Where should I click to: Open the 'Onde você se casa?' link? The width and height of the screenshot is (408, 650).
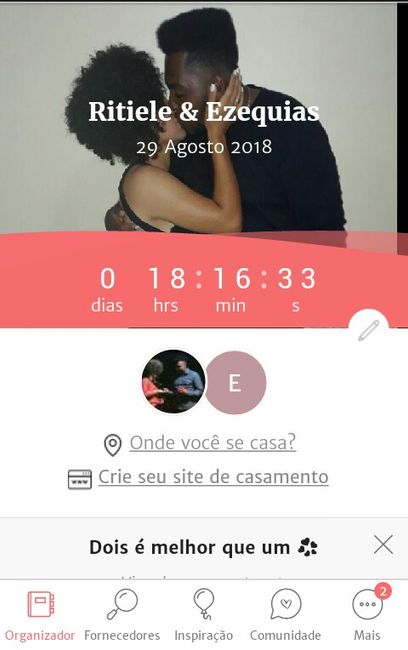213,443
